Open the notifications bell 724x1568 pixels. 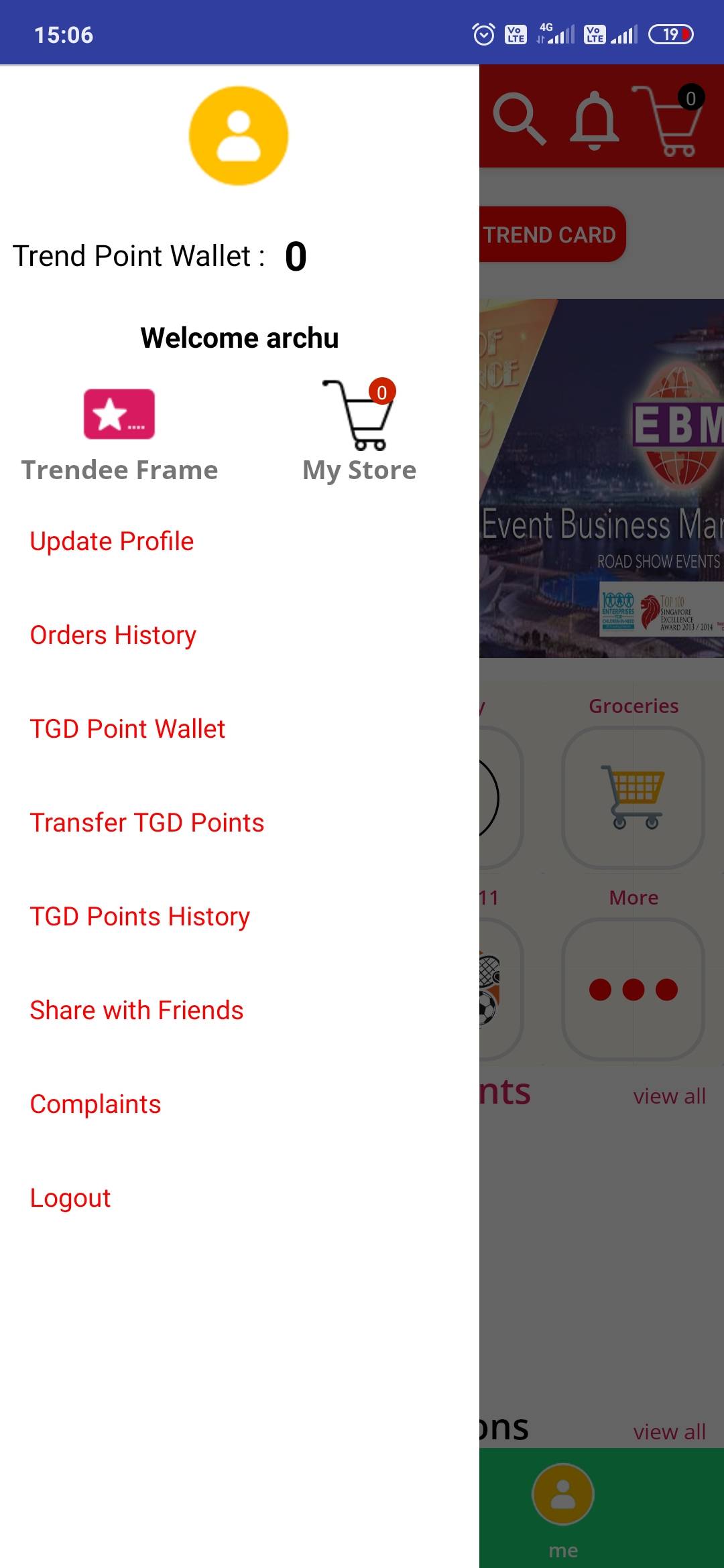[594, 121]
